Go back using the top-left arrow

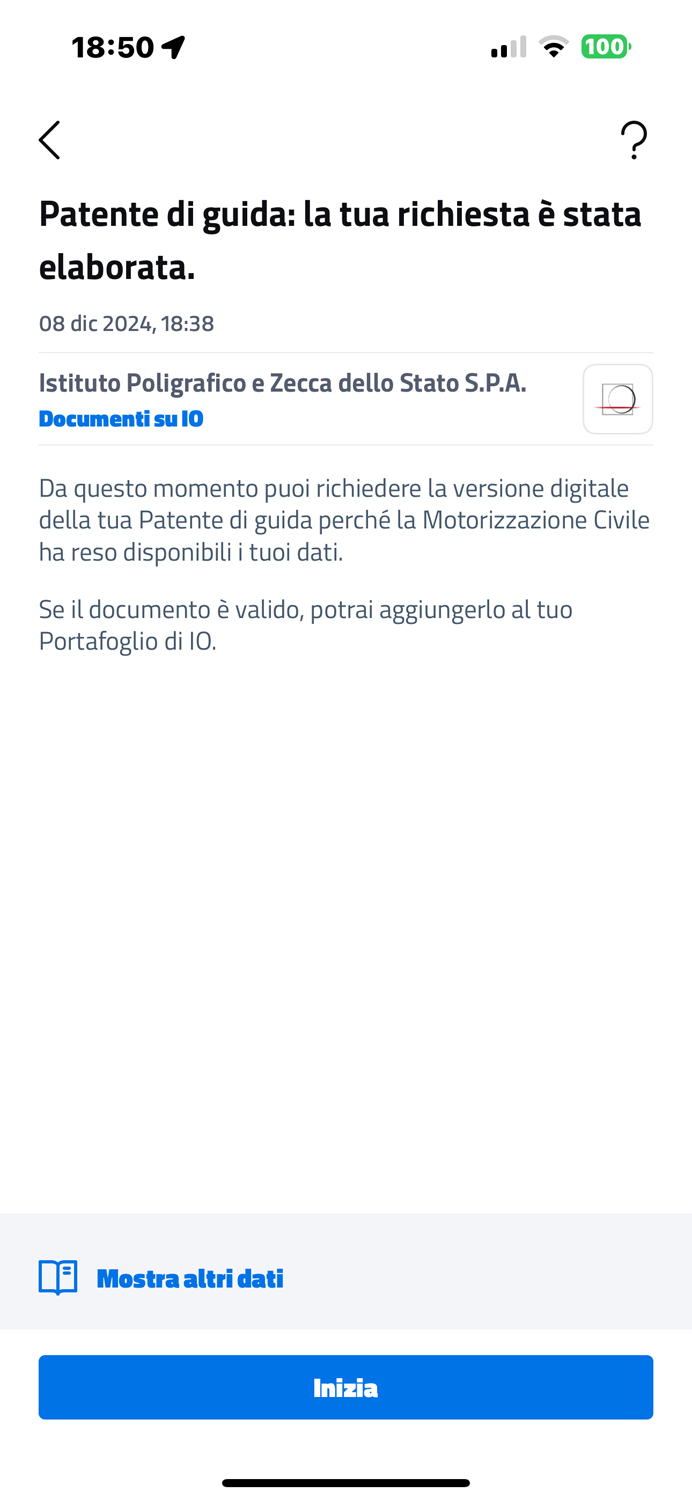click(50, 140)
